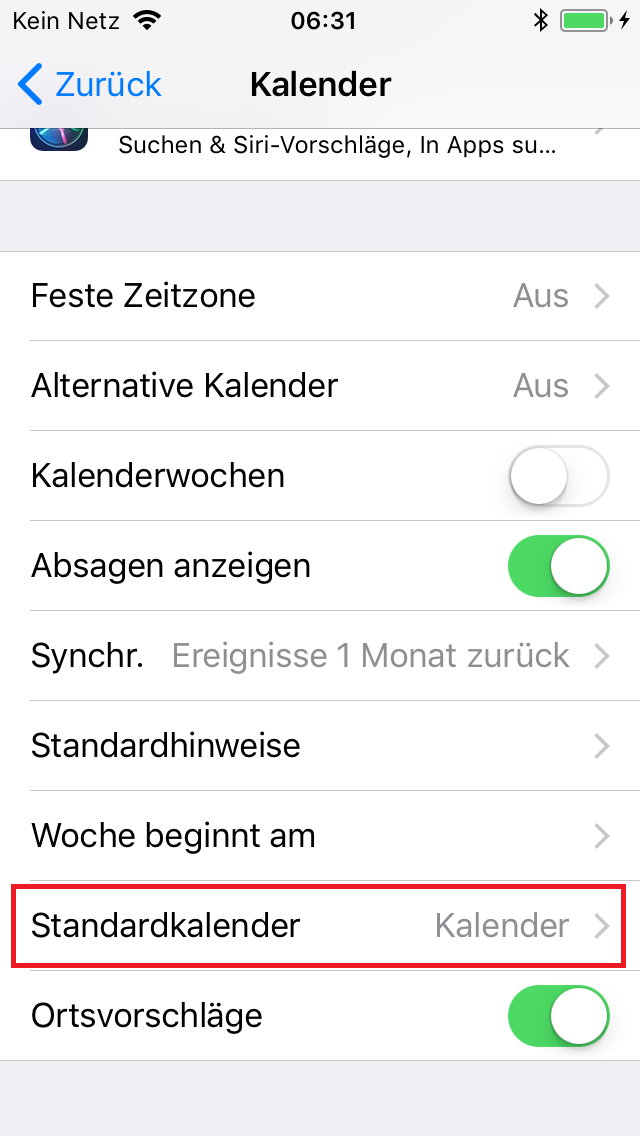The height and width of the screenshot is (1136, 640).
Task: Open Alternative Kalender options
Action: (320, 385)
